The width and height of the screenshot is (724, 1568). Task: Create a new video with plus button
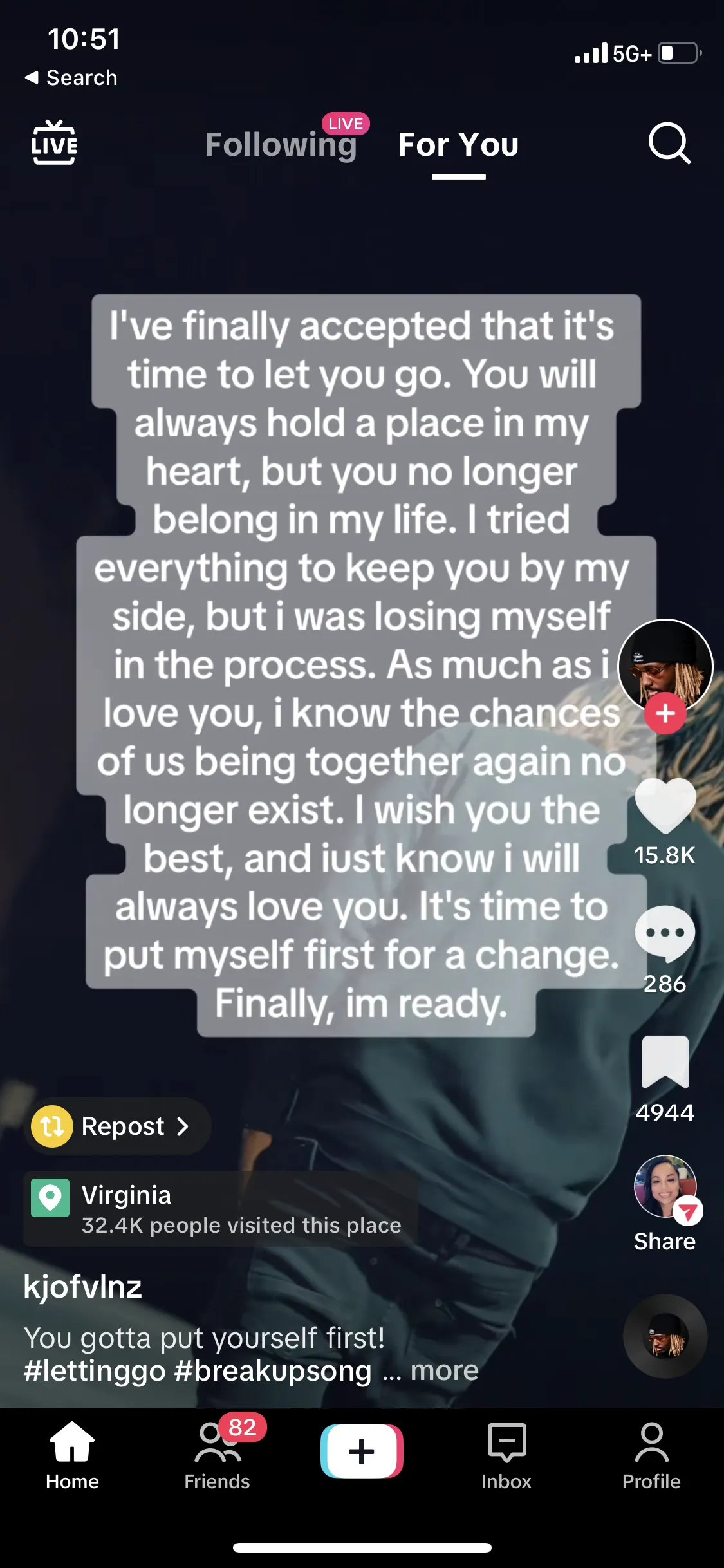pos(362,1451)
